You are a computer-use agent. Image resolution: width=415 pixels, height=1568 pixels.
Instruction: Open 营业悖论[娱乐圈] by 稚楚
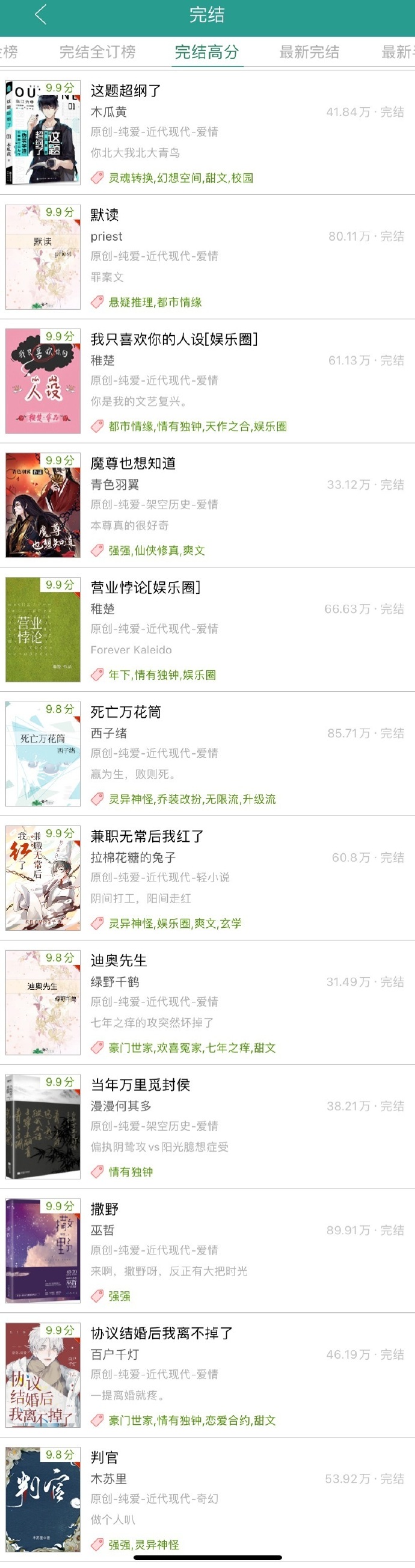(x=146, y=587)
